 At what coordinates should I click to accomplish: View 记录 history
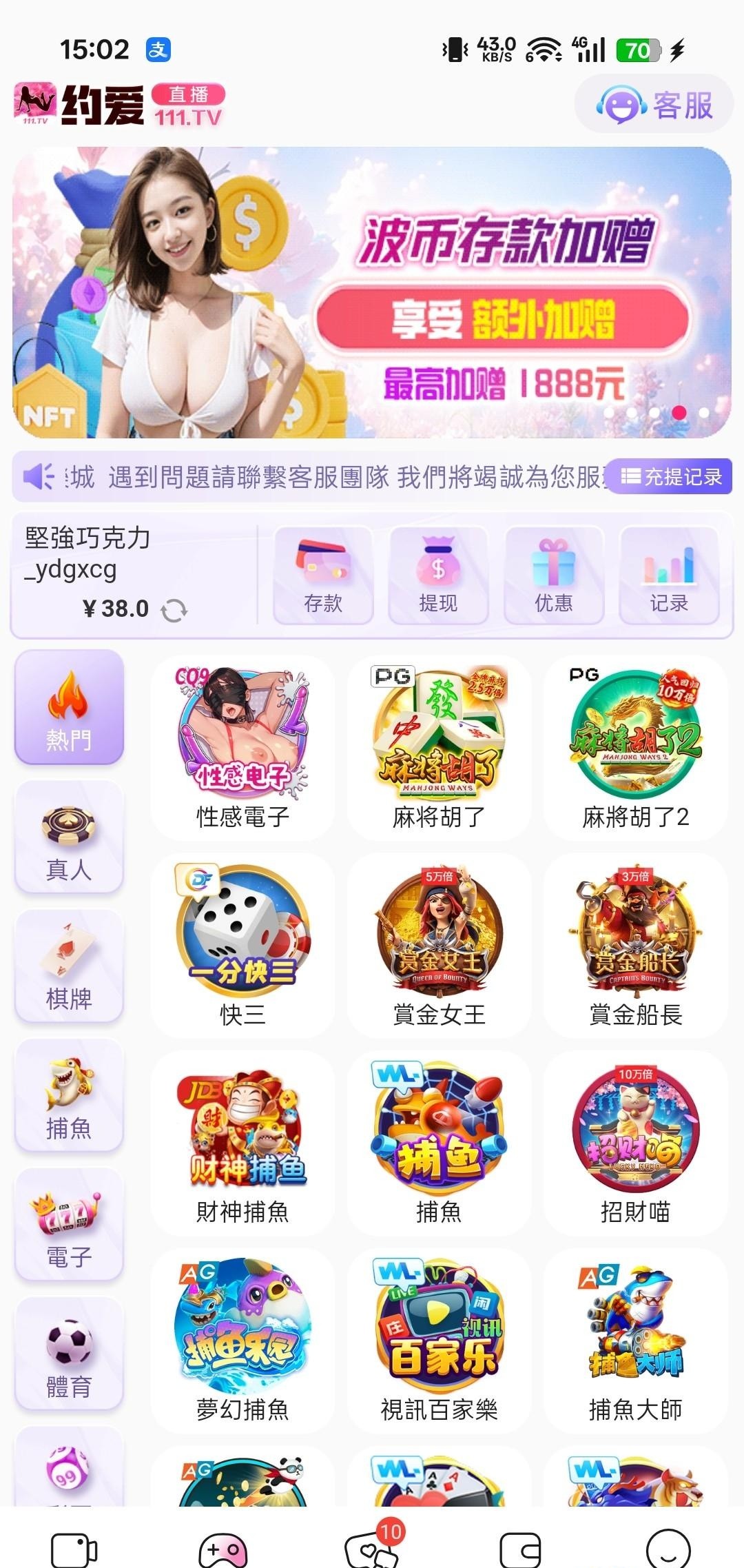coord(669,576)
